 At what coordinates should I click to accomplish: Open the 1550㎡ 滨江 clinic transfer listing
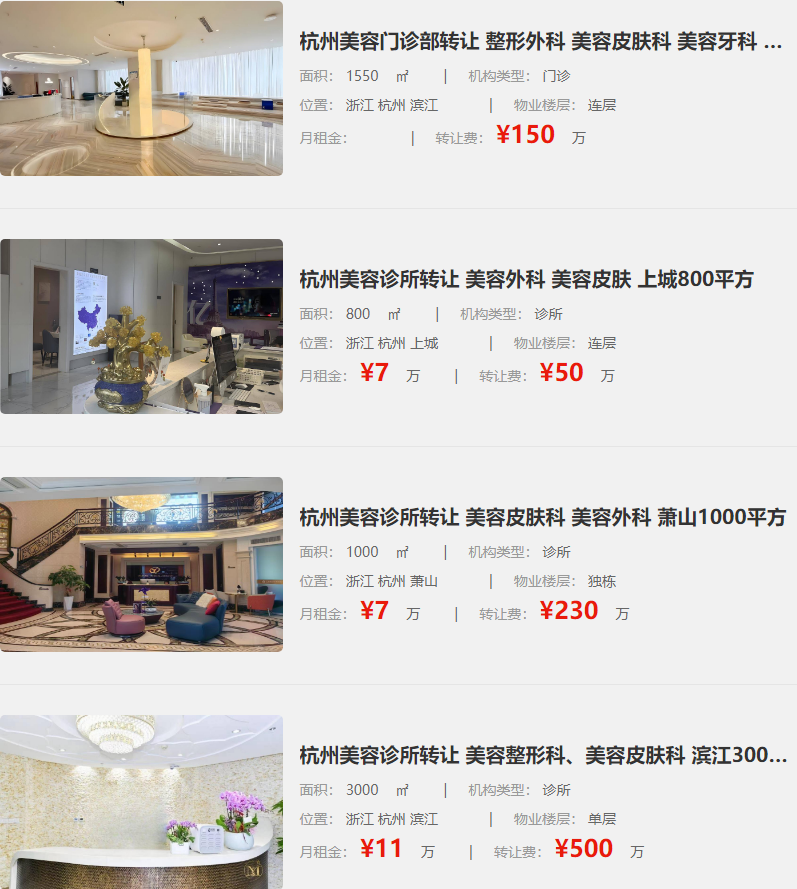click(x=540, y=41)
